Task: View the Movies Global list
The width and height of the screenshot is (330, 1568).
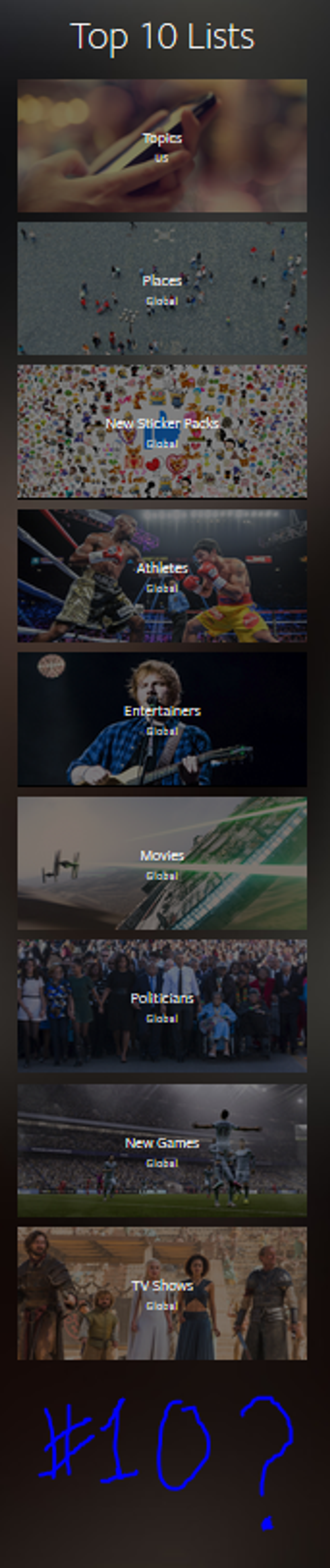Action: (162, 863)
